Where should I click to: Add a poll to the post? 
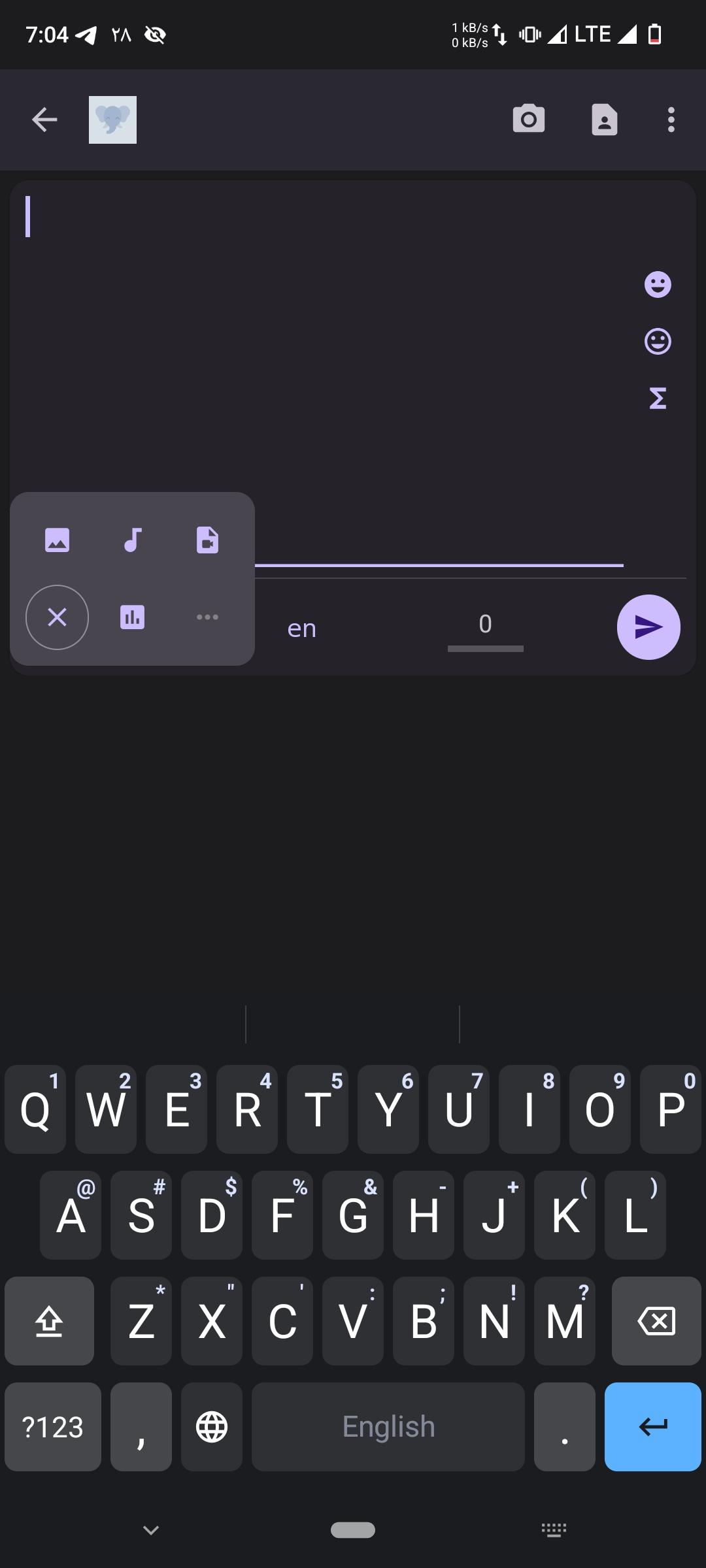point(133,617)
